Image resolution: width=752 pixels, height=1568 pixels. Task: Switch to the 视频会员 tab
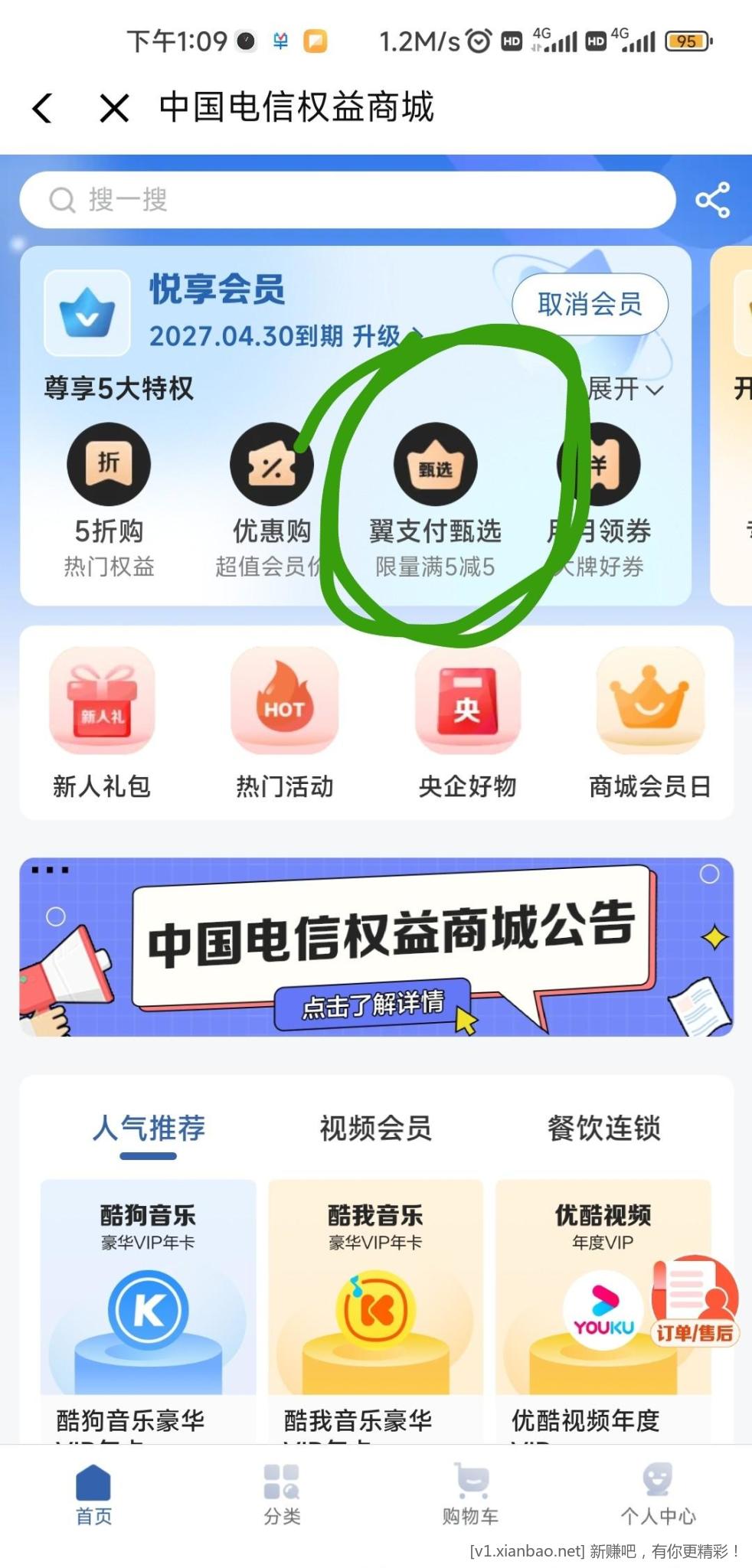click(x=375, y=1128)
